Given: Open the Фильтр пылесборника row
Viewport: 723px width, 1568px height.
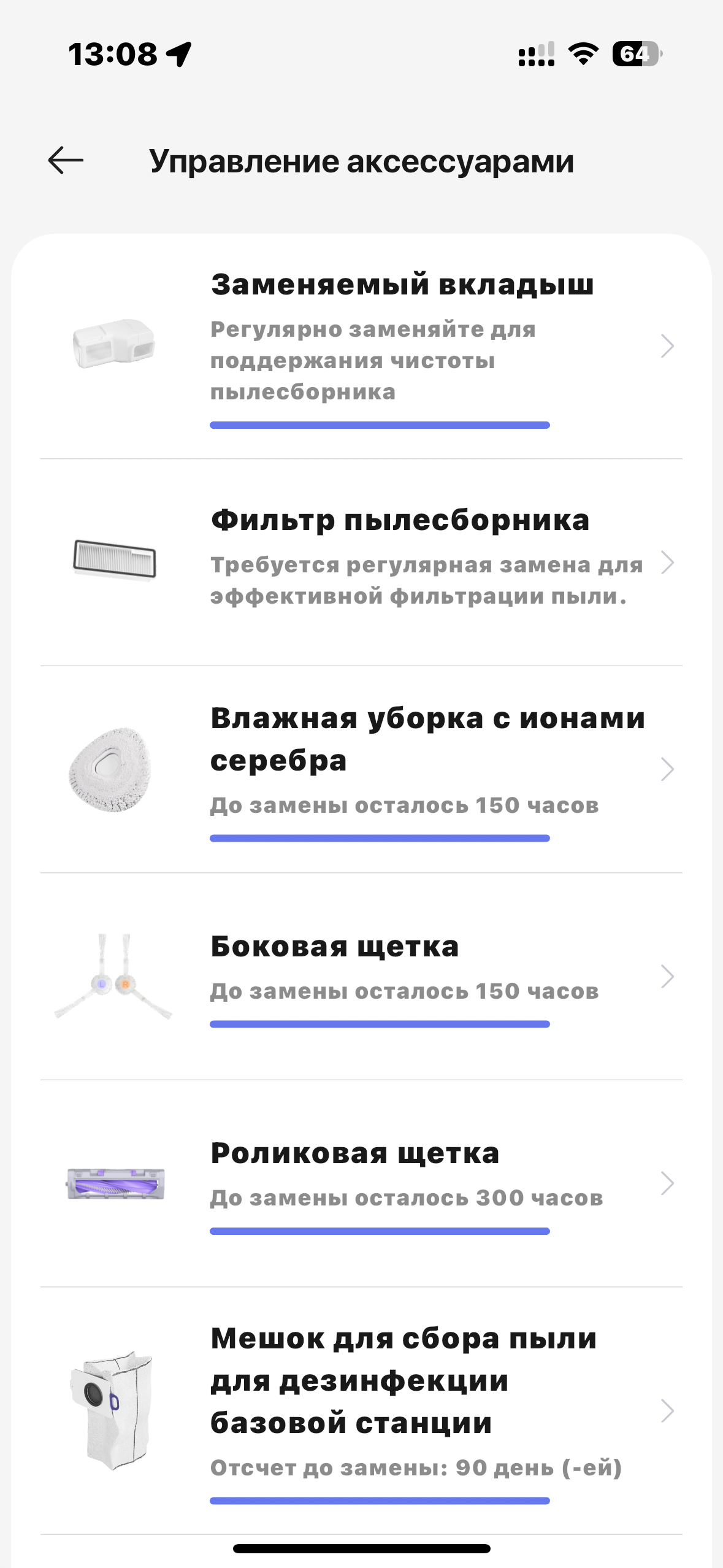Looking at the screenshot, I should [x=362, y=562].
